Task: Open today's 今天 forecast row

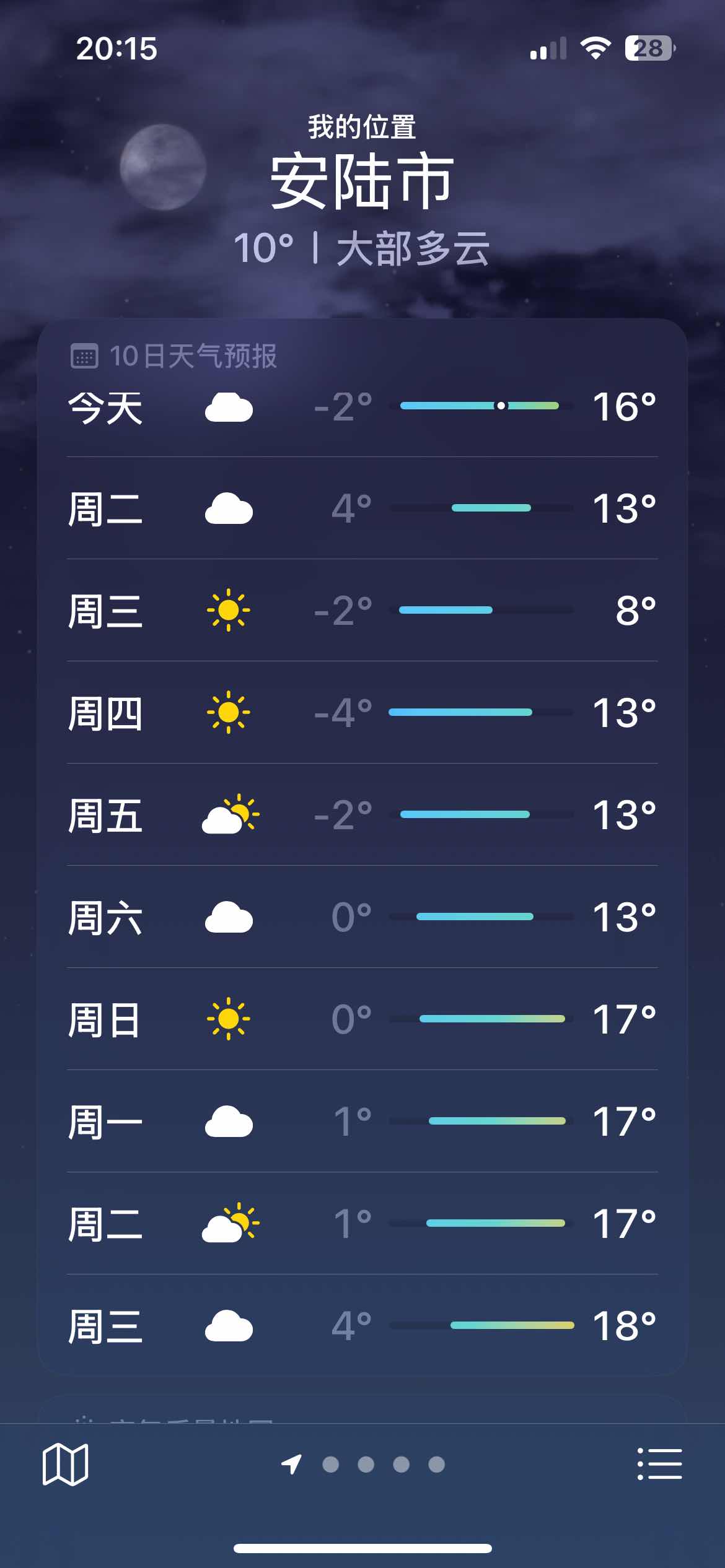Action: click(x=362, y=407)
